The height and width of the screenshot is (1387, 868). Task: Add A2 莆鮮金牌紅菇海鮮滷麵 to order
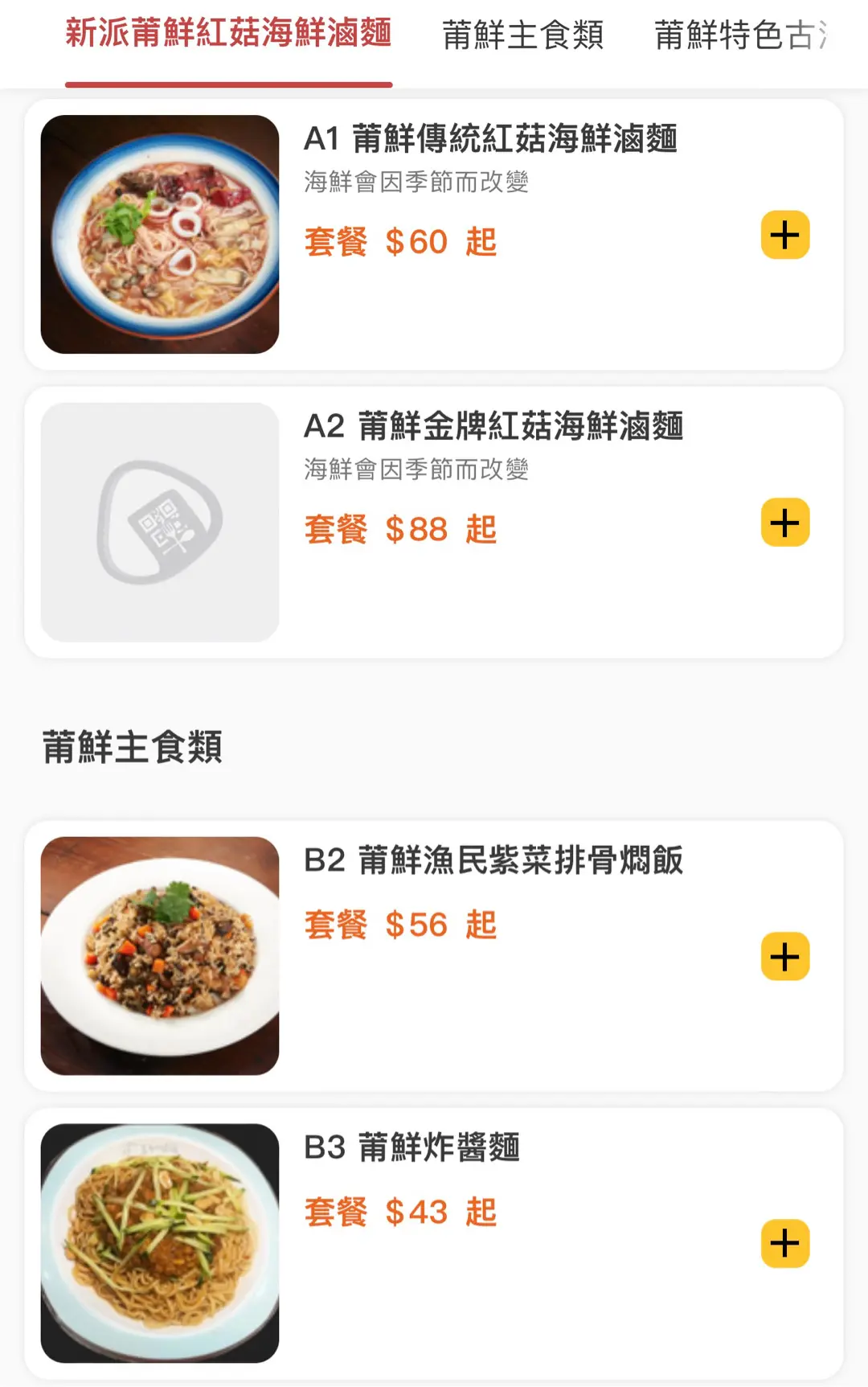[x=784, y=523]
